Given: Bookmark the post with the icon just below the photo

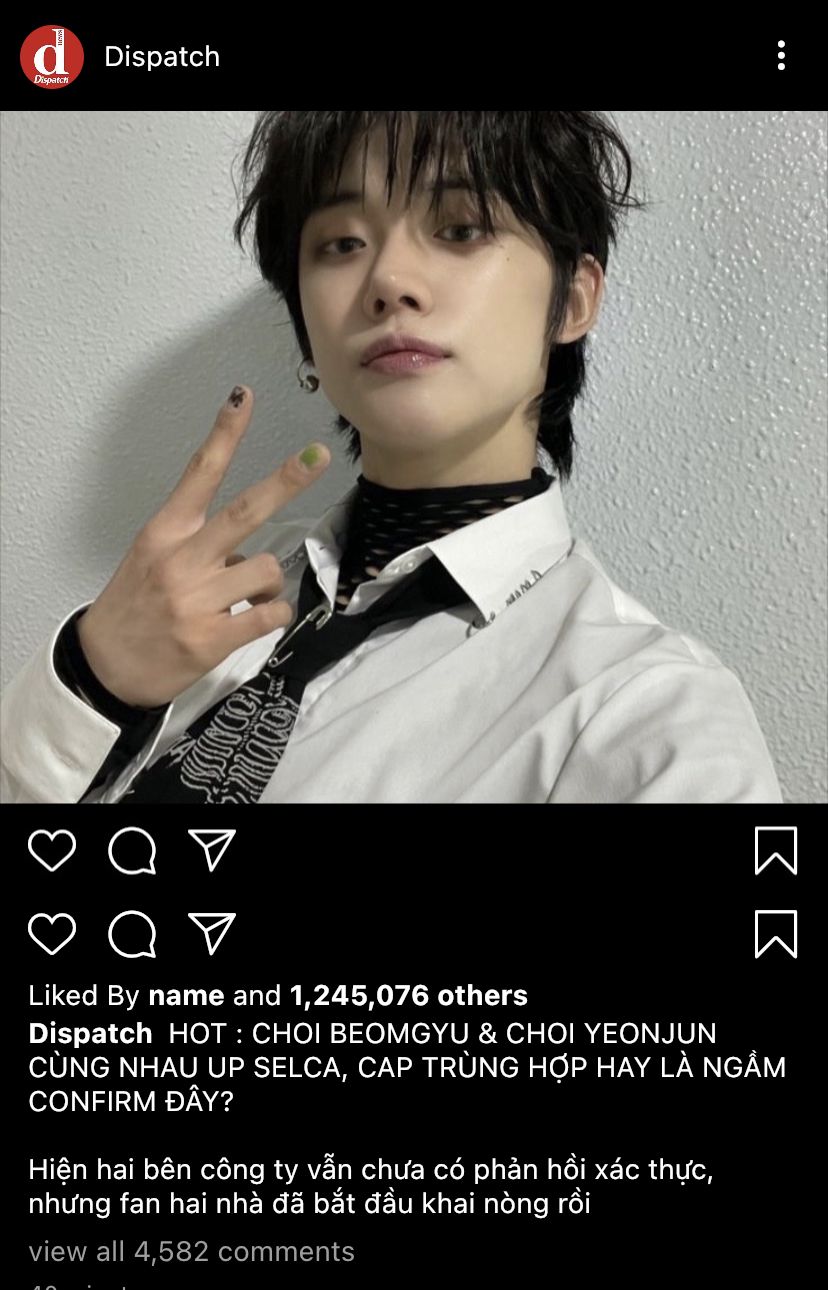Looking at the screenshot, I should click(775, 851).
